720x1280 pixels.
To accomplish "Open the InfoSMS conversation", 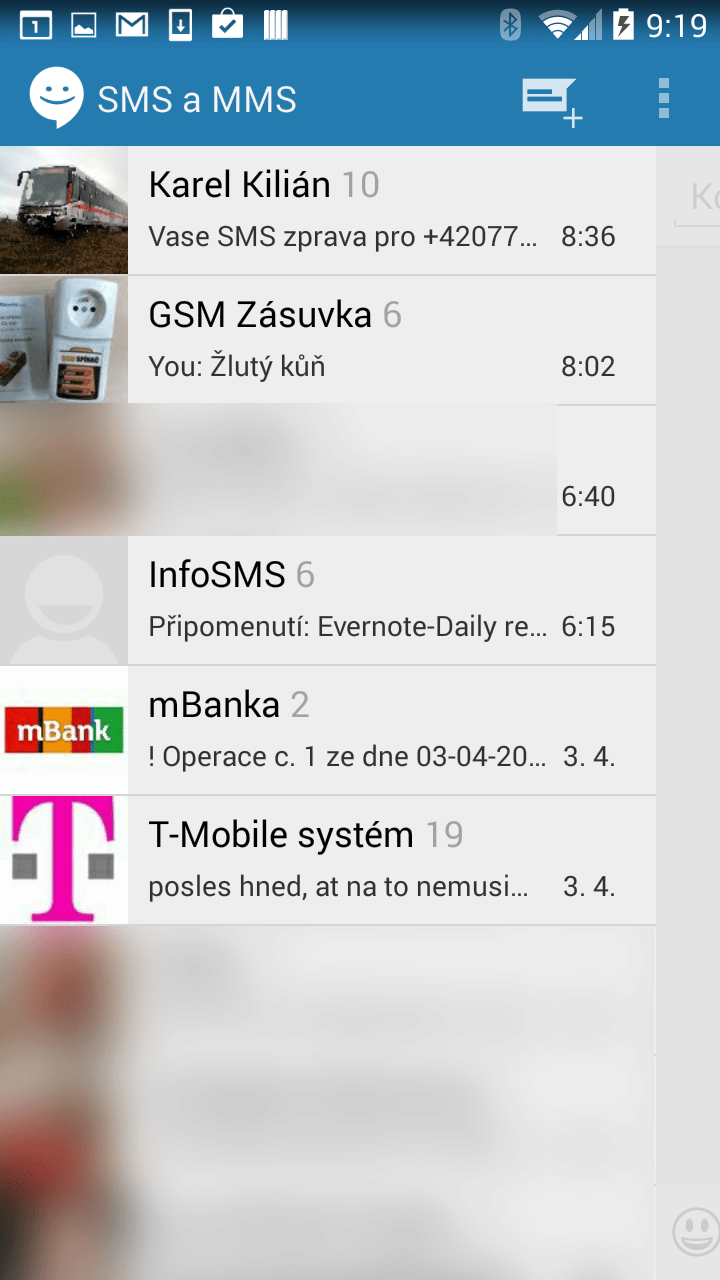I will point(328,600).
